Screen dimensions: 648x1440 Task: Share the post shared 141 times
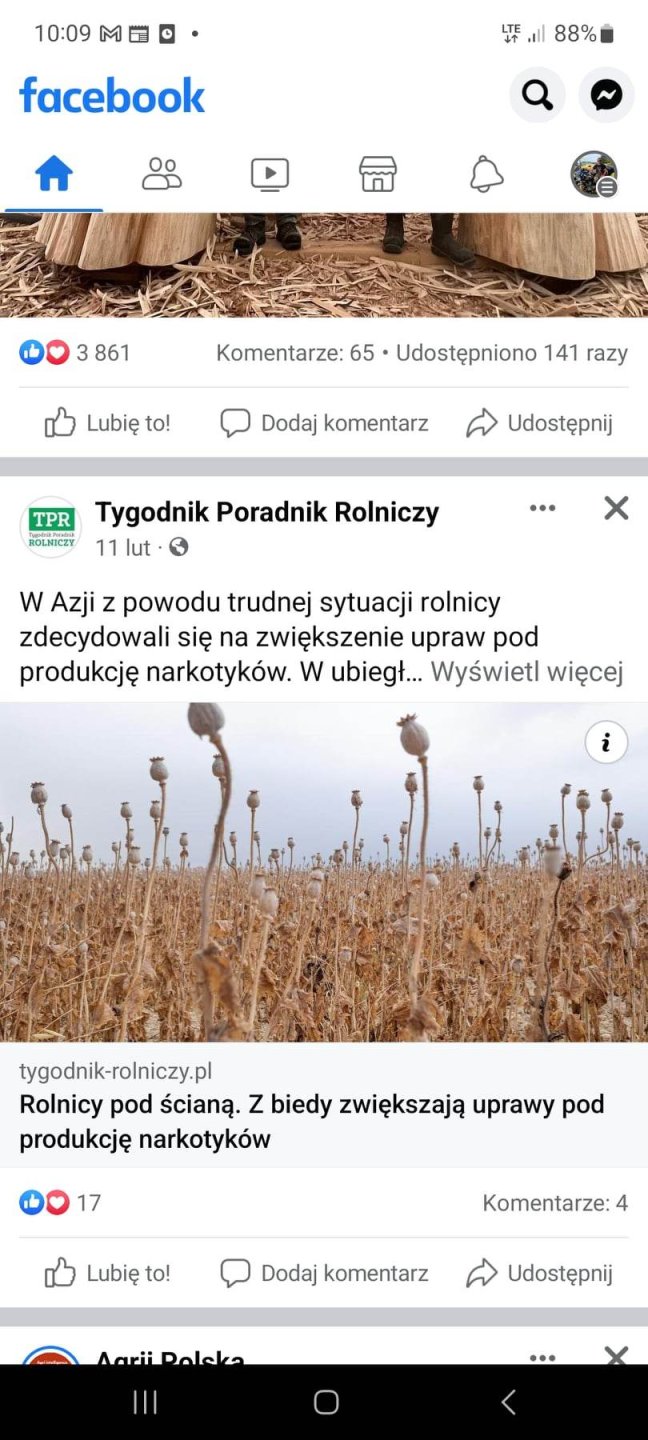click(540, 423)
